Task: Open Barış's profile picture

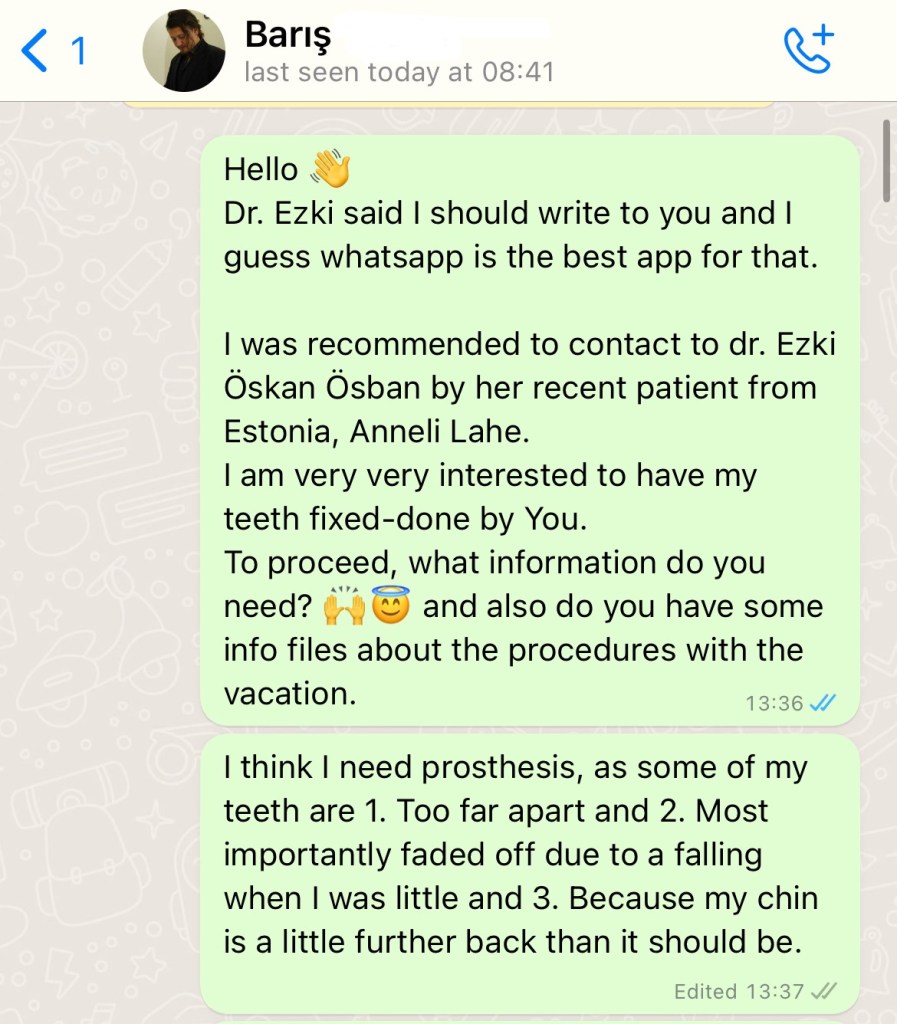Action: [x=184, y=51]
